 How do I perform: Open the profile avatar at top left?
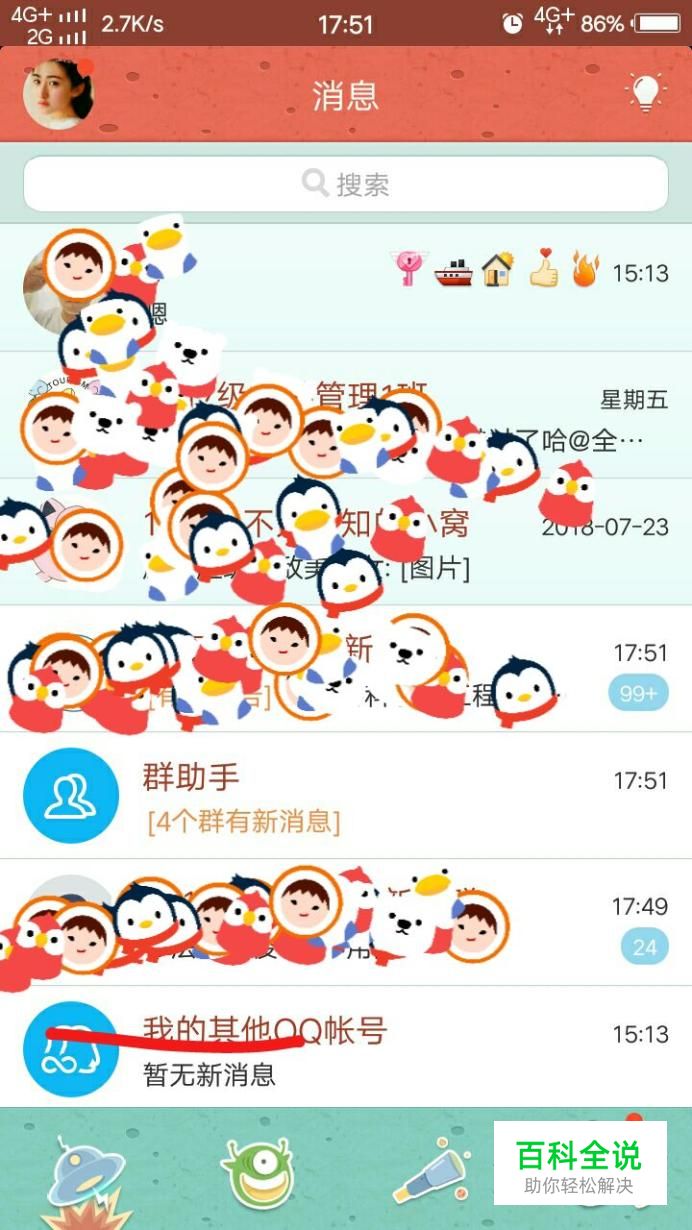(x=58, y=93)
